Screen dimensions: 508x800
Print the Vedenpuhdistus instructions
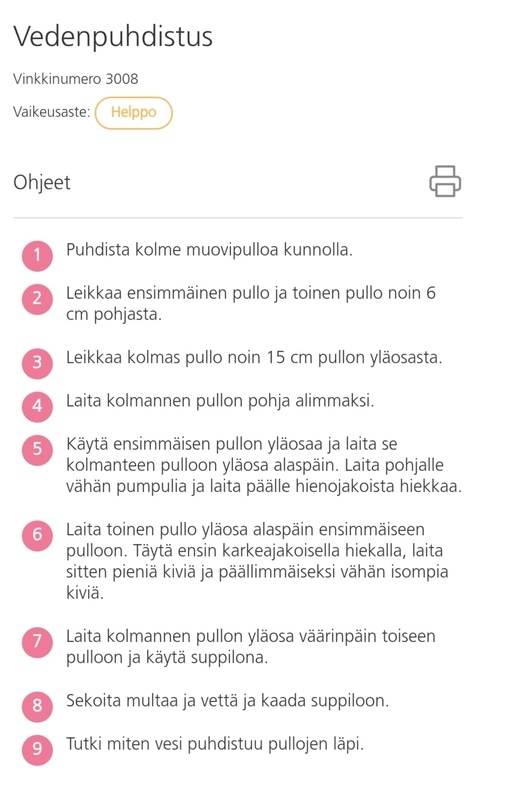[x=445, y=181]
